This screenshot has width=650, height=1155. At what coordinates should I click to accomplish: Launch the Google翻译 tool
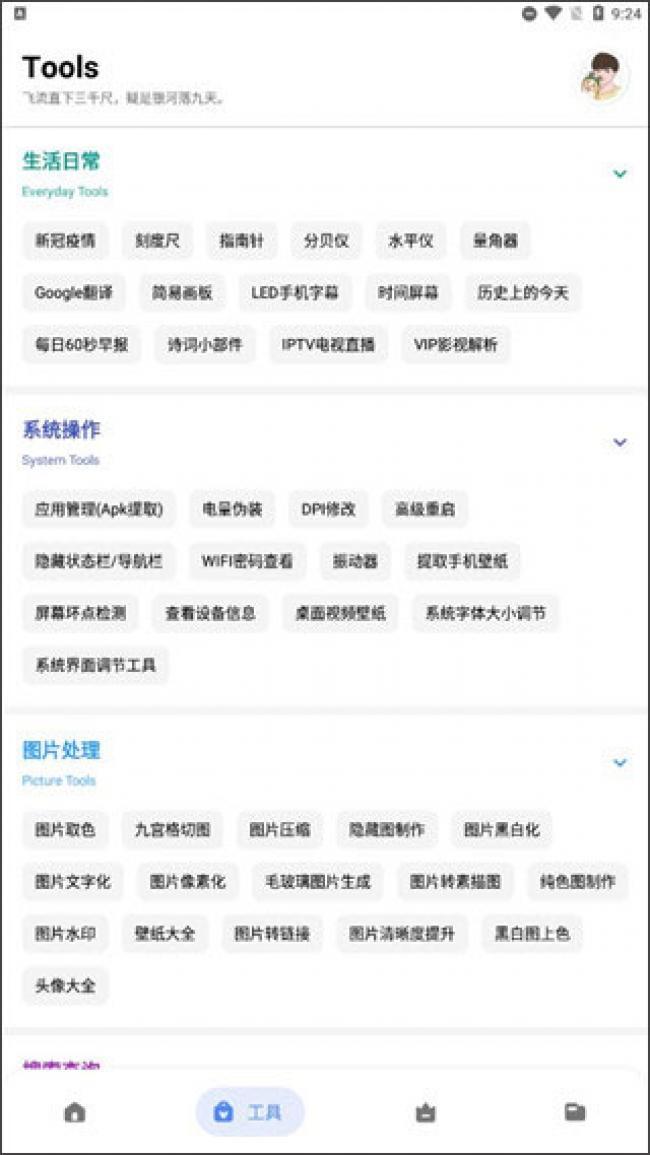click(x=74, y=293)
